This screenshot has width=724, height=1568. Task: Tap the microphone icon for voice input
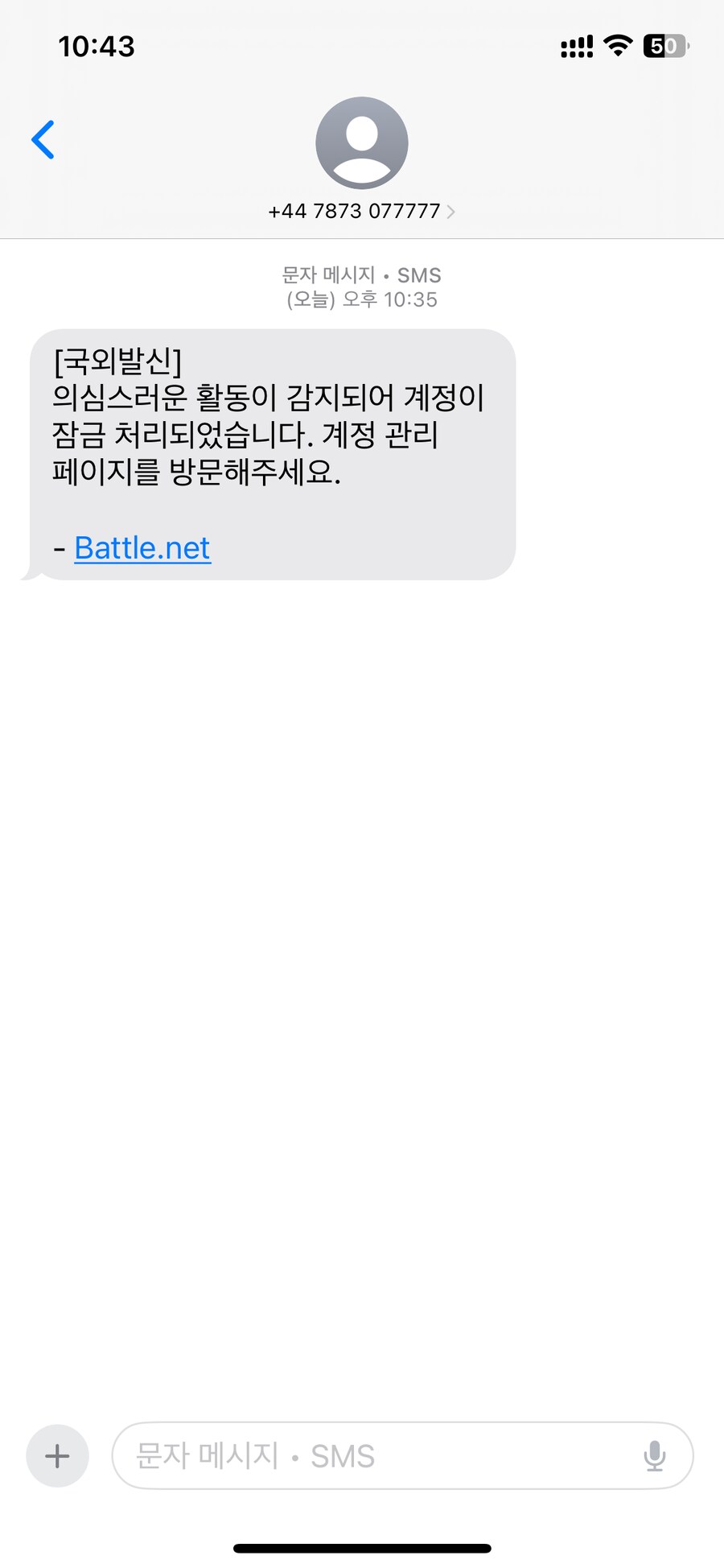pyautogui.click(x=656, y=1456)
